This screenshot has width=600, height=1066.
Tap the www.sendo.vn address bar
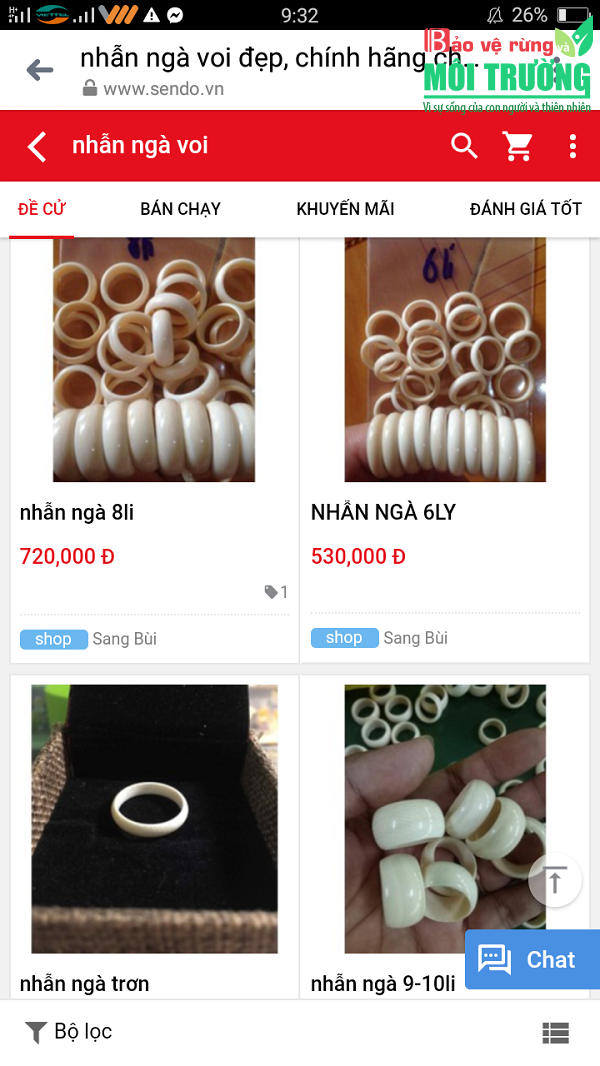click(164, 89)
